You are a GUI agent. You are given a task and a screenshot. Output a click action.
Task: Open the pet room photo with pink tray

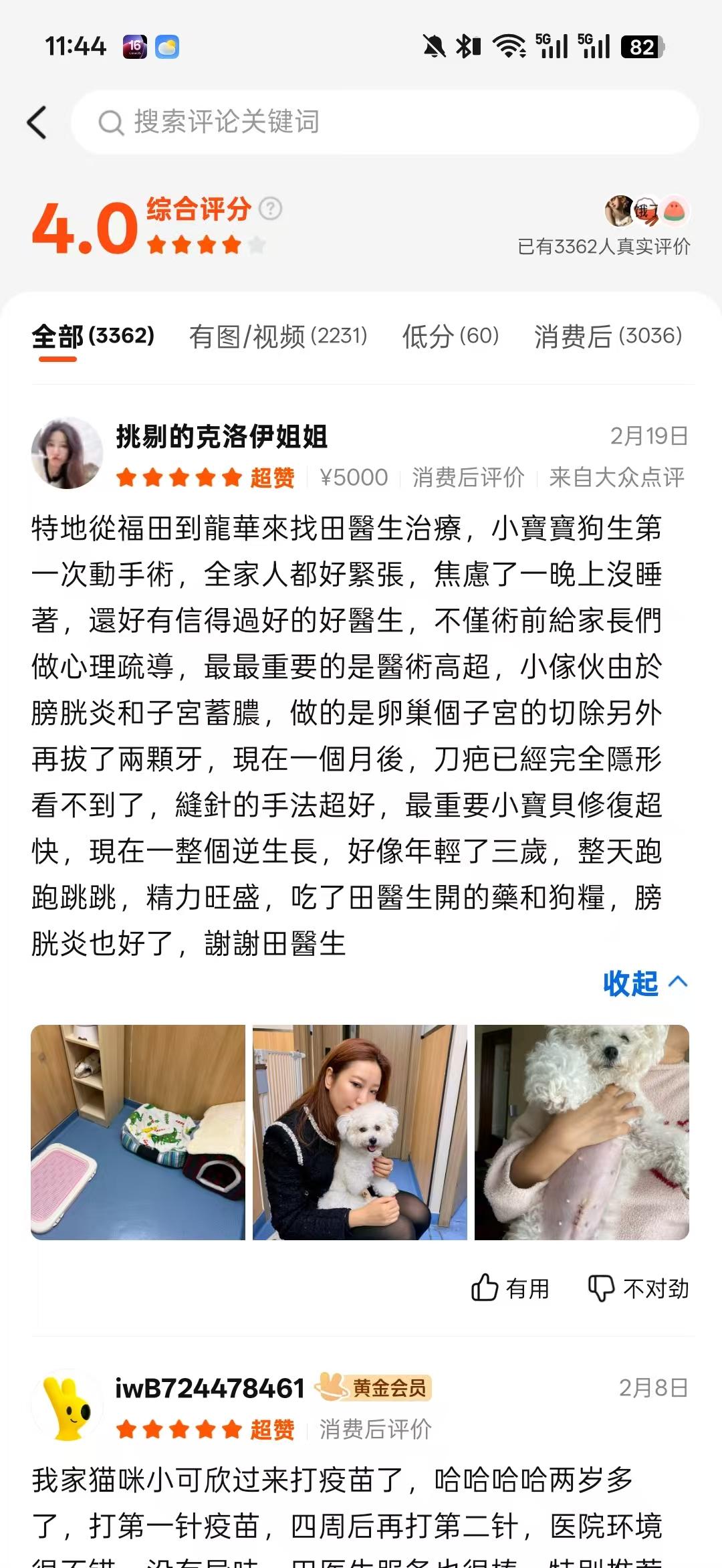coord(138,1132)
